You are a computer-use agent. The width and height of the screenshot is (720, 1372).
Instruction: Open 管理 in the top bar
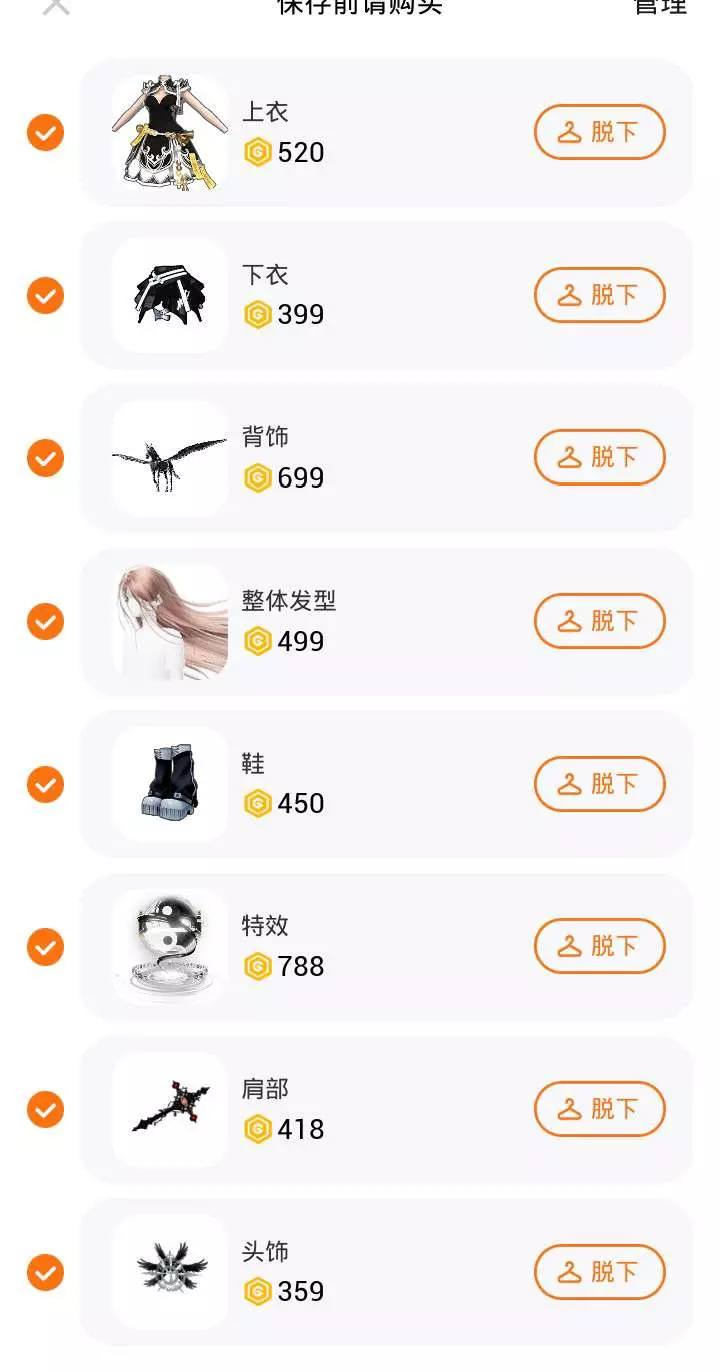[661, 6]
